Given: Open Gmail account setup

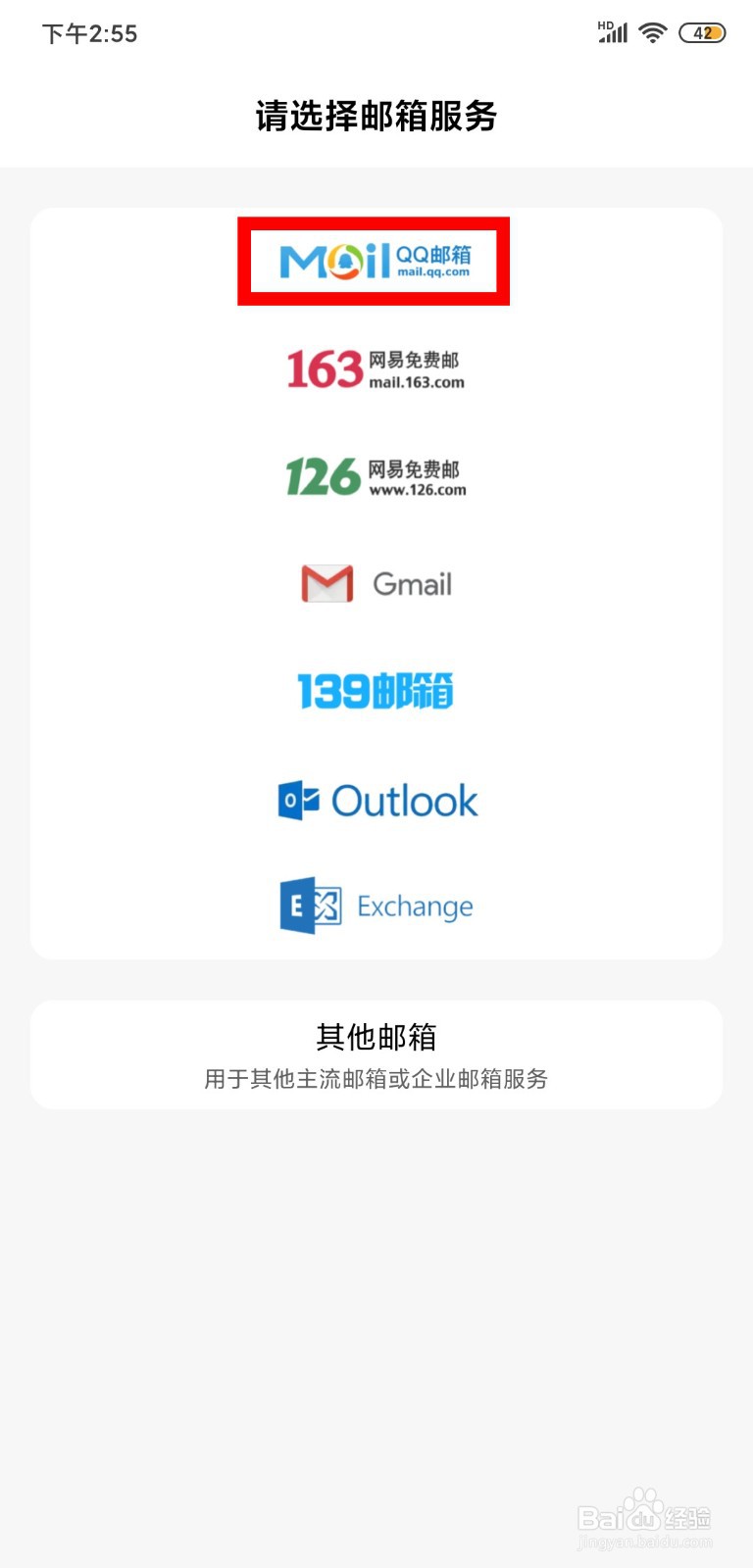Looking at the screenshot, I should pyautogui.click(x=376, y=584).
